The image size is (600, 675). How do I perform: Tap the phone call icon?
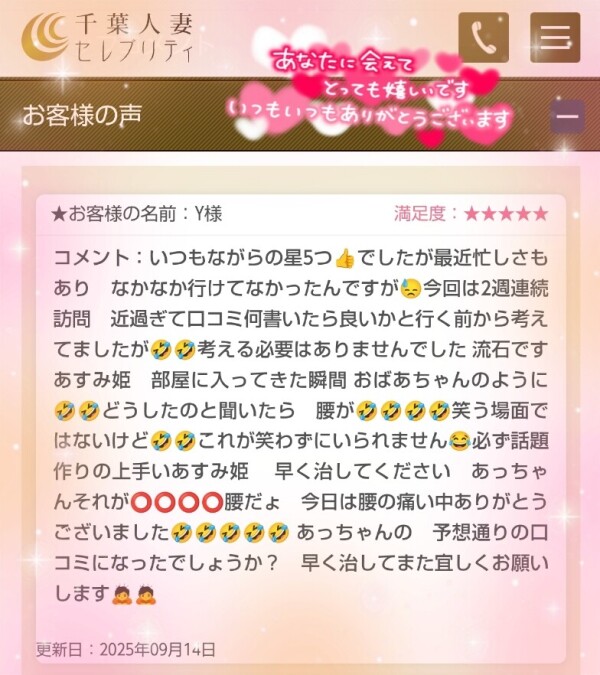tap(483, 38)
